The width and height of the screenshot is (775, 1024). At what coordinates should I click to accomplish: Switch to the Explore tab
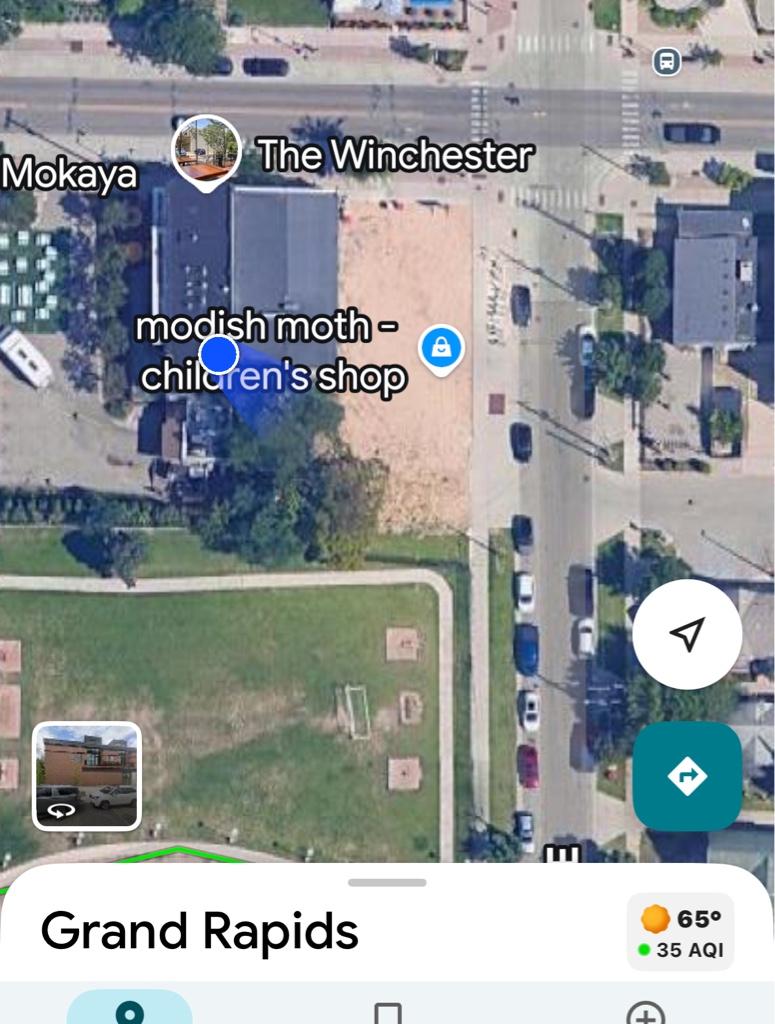click(x=129, y=1010)
